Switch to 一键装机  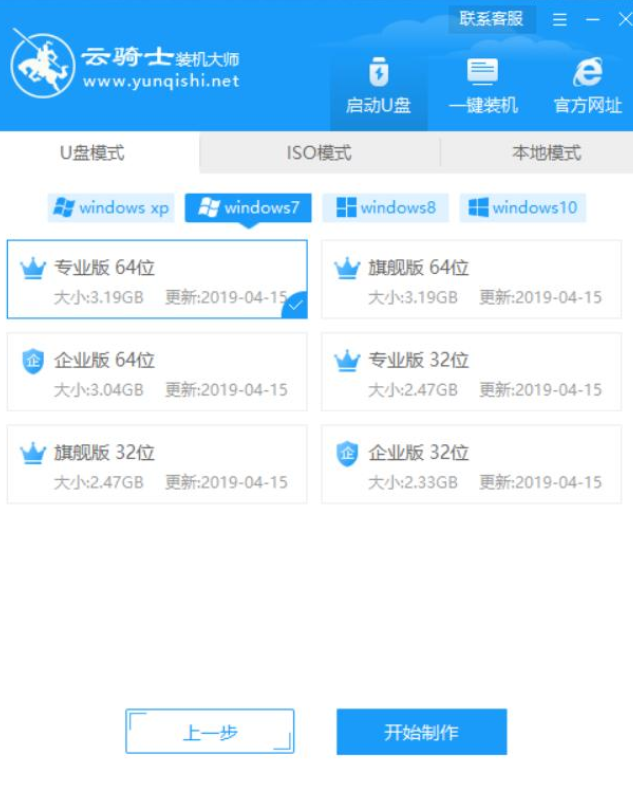pos(482,87)
